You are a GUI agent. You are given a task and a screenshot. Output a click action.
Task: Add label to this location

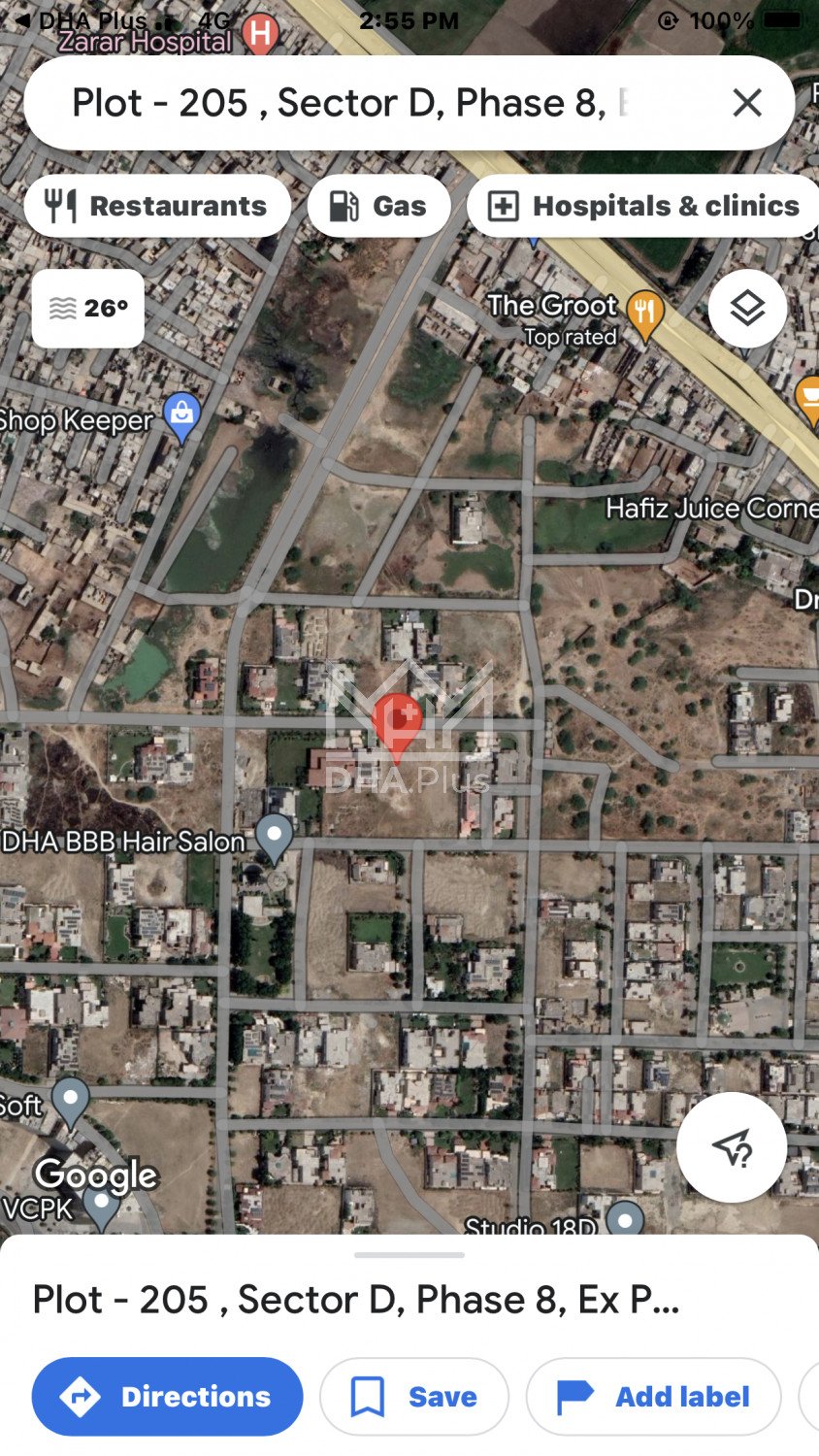coord(653,1396)
